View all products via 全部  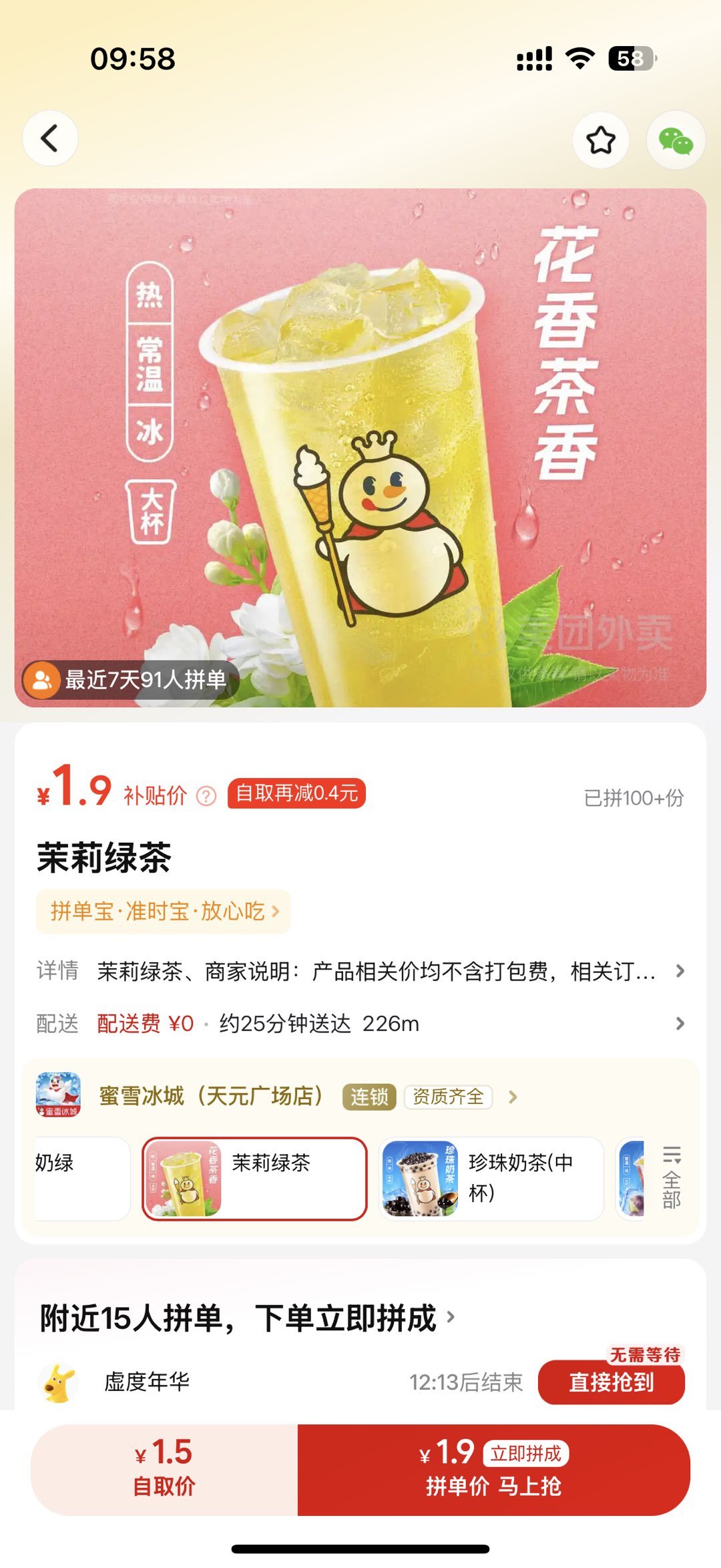pos(671,1179)
